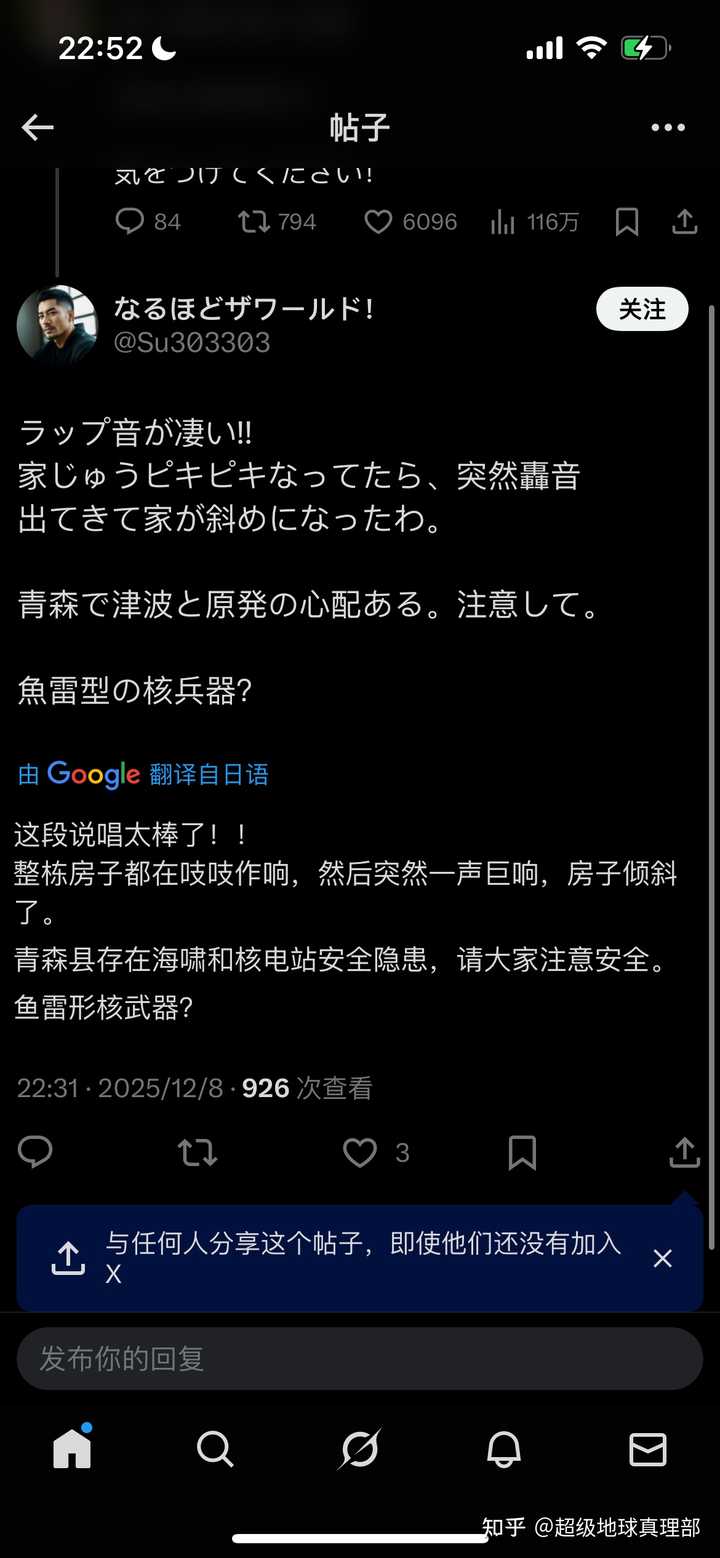720x1558 pixels.
Task: Open the profile picture of @Su303303
Action: (x=57, y=325)
